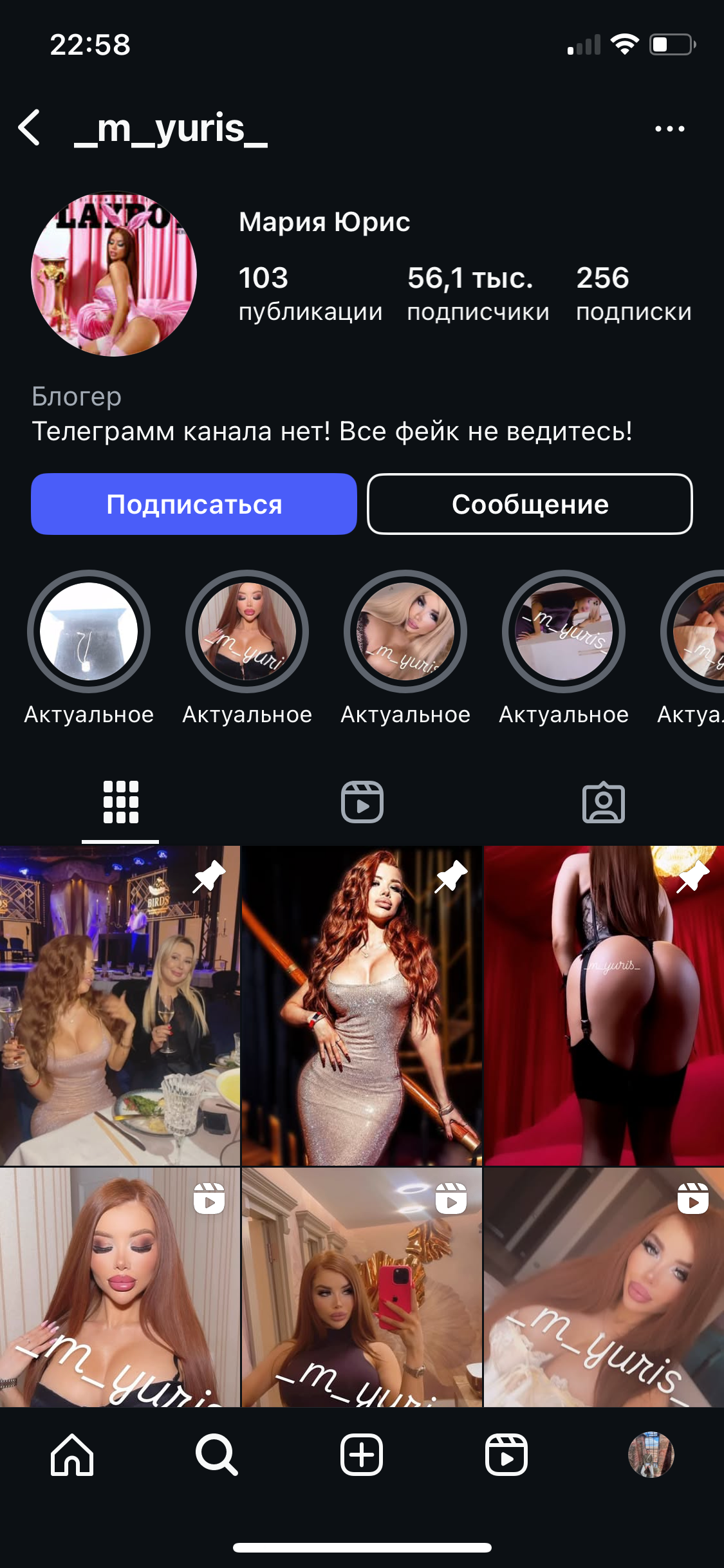Open the first Актуальное highlight with white image

pos(89,631)
